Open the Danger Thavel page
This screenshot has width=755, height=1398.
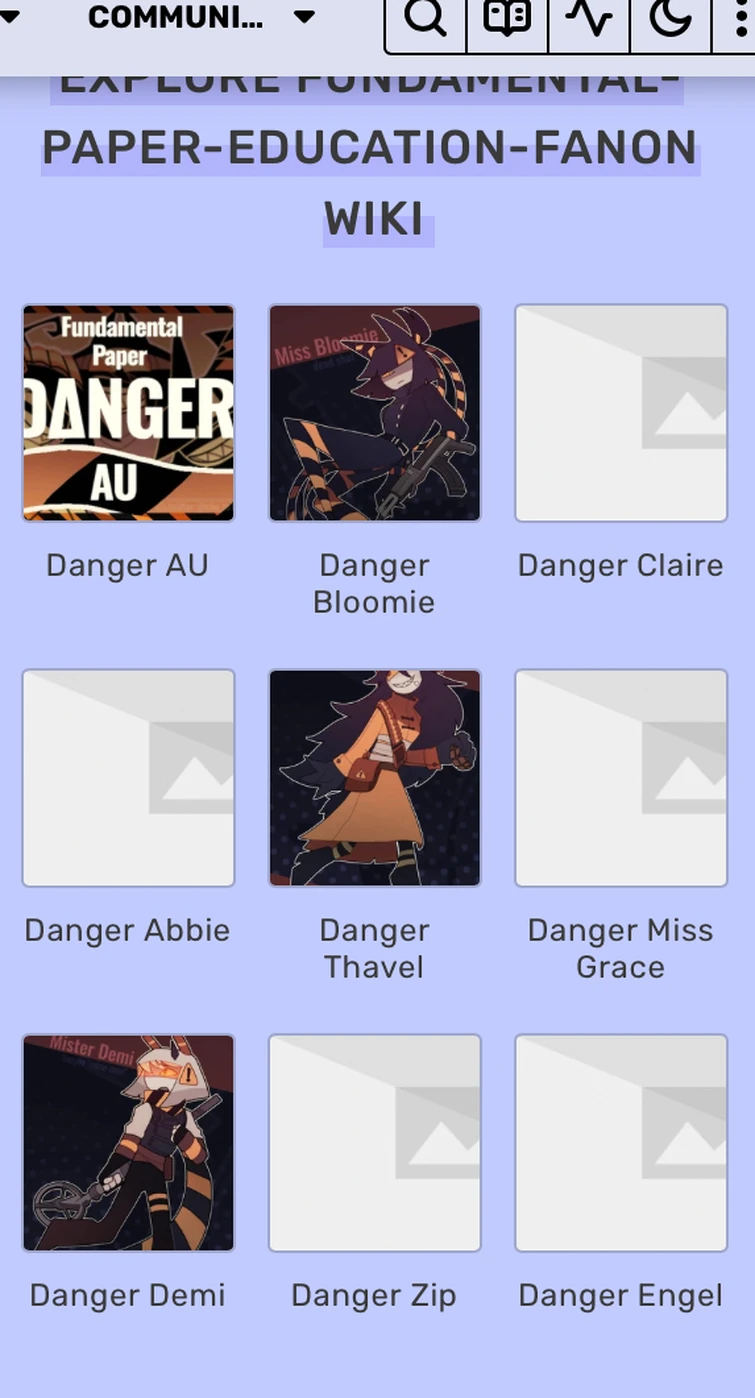pos(374,778)
